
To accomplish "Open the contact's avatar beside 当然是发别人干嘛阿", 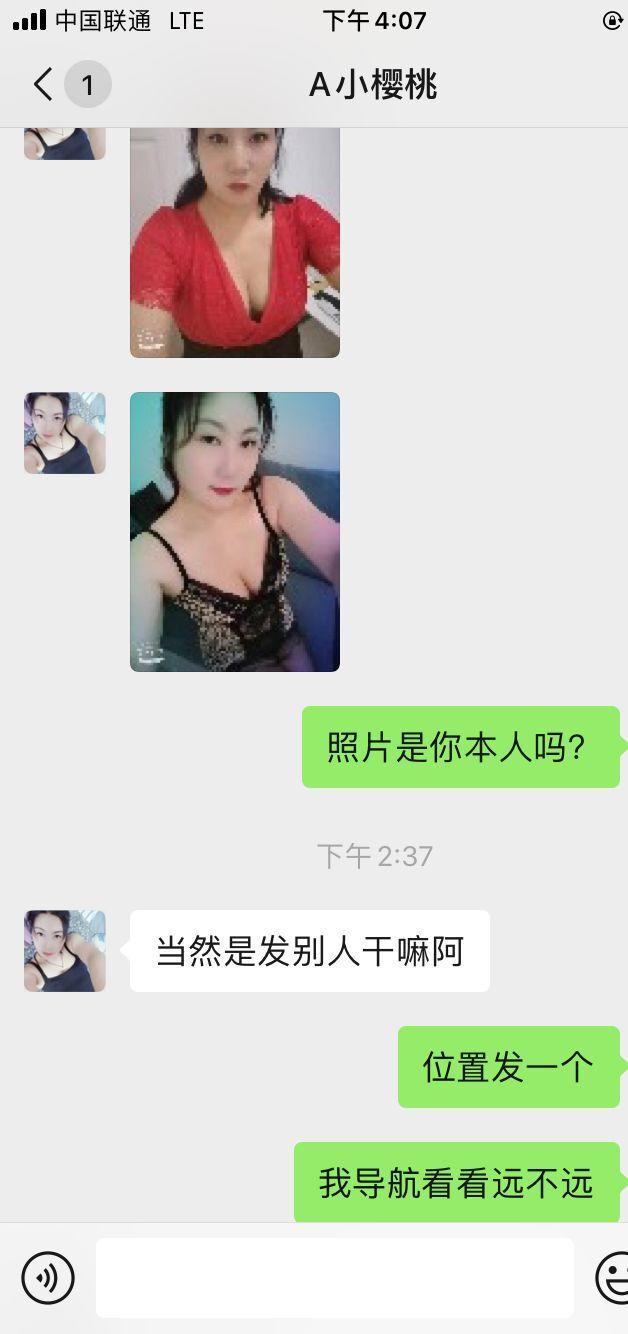I will coord(65,951).
